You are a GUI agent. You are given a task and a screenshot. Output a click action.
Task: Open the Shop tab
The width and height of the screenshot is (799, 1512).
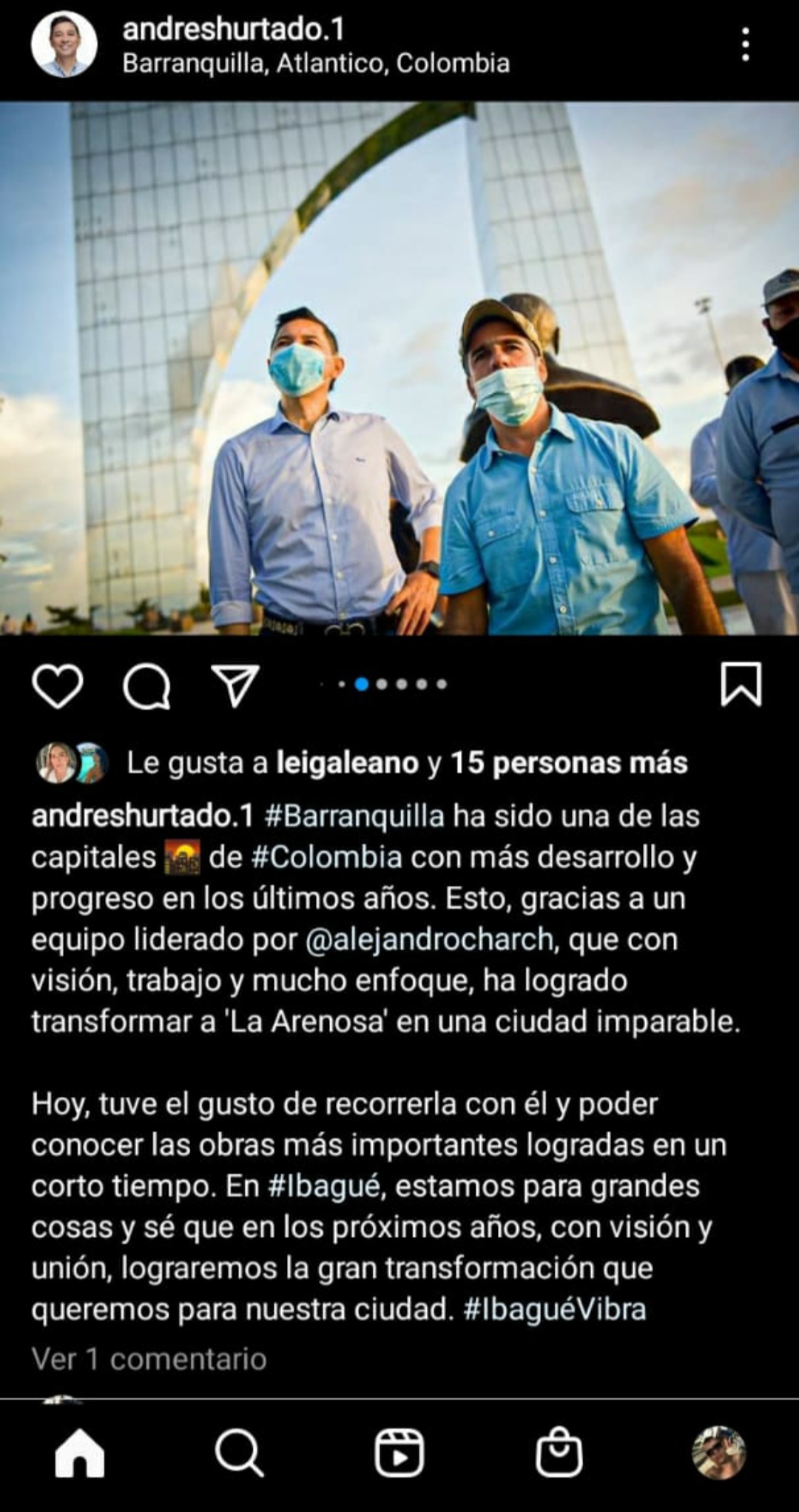559,1453
